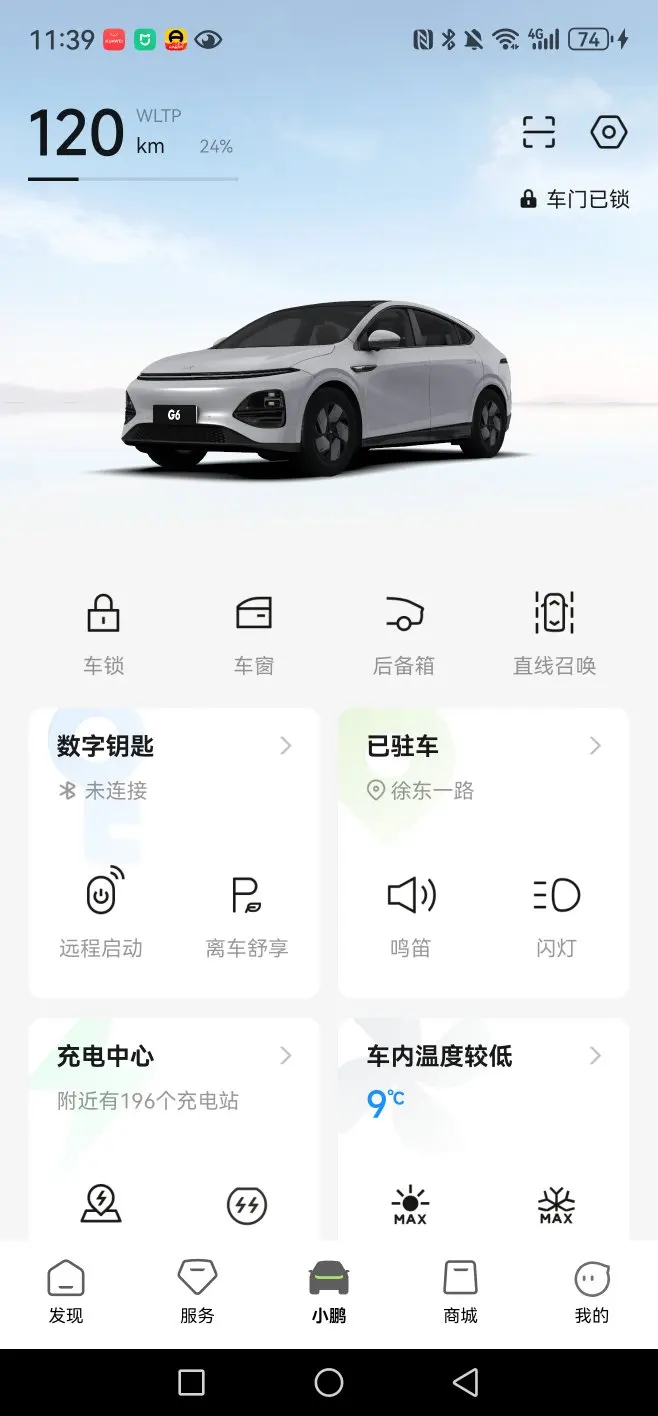Turn on MAX heating sun icon
Viewport: 658px width, 1416px height.
[410, 1205]
